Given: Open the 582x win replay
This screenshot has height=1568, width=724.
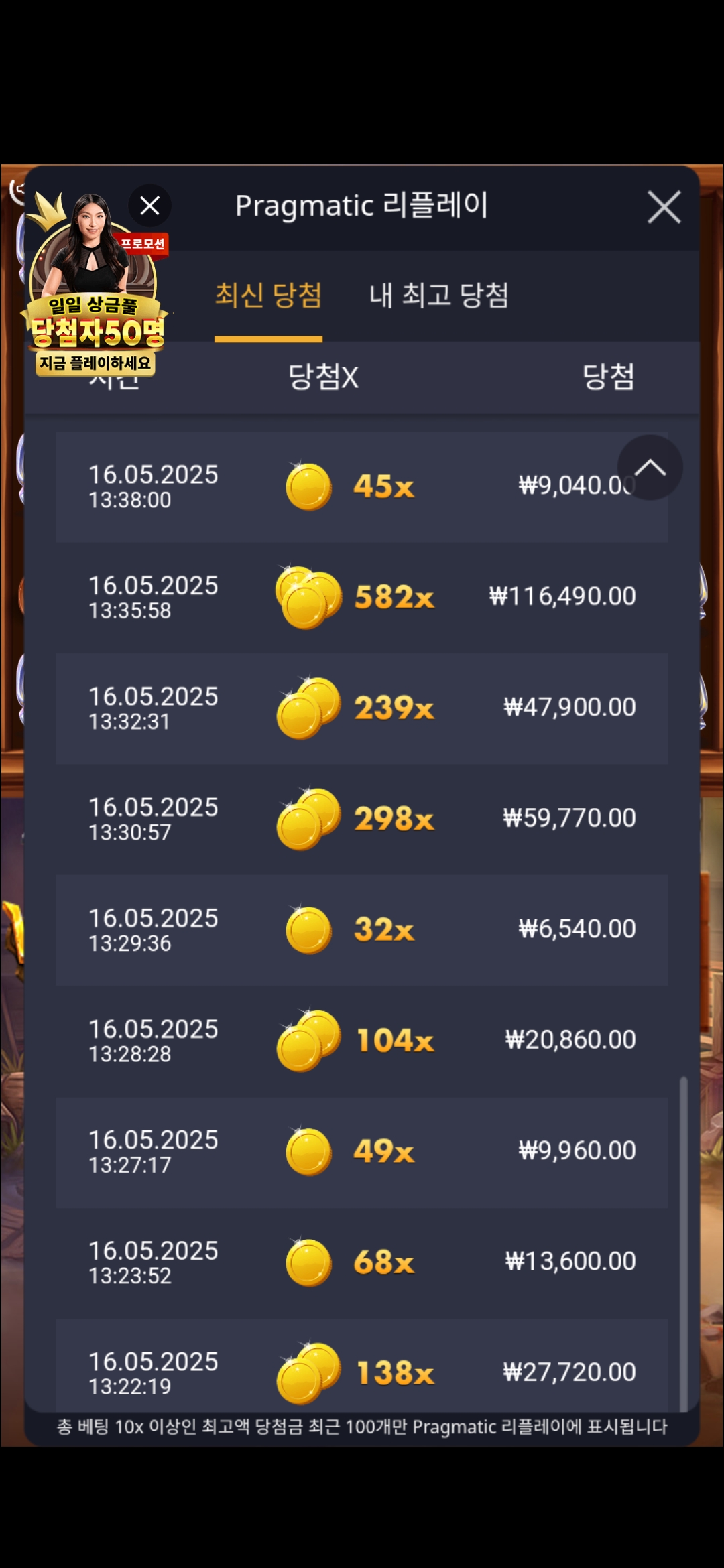Looking at the screenshot, I should click(x=361, y=598).
